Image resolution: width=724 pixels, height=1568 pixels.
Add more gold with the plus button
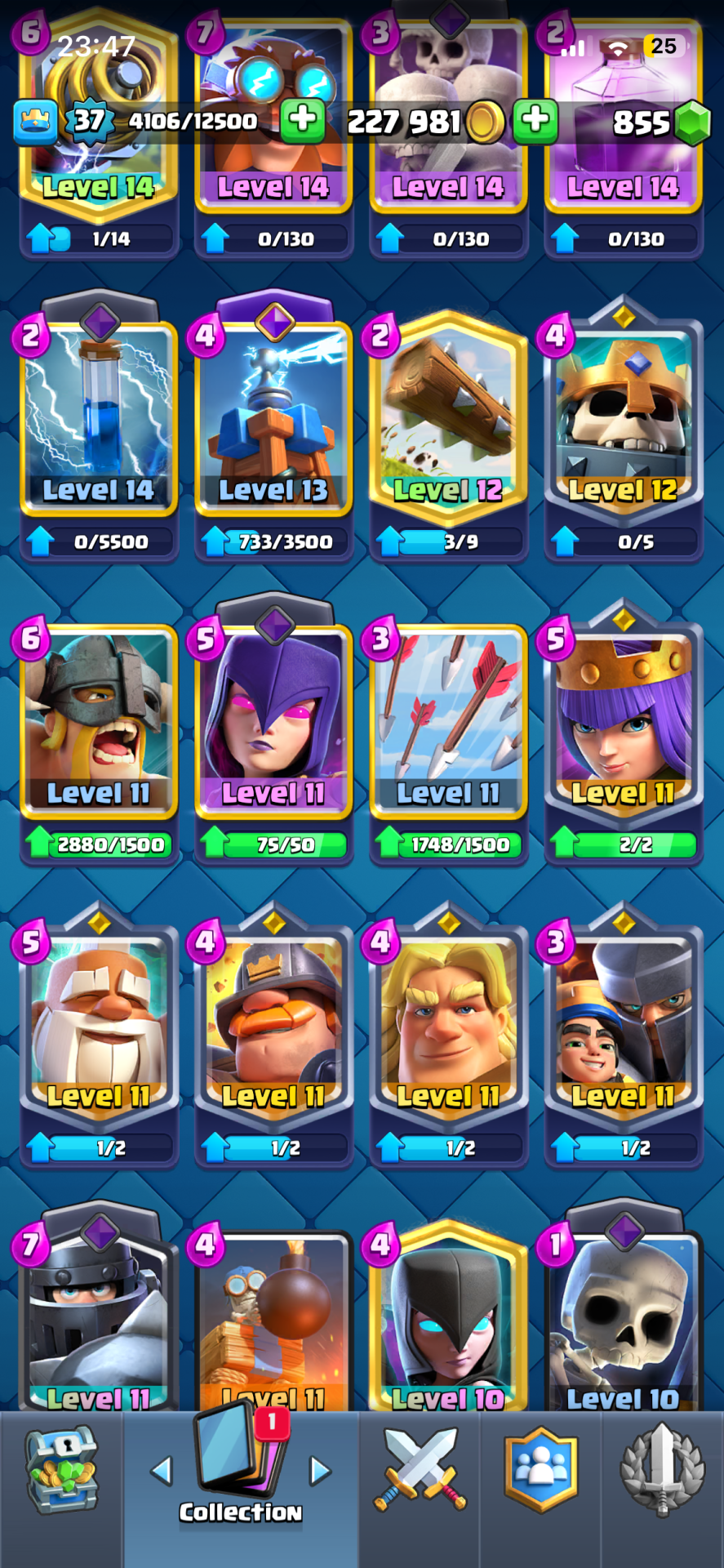[303, 120]
